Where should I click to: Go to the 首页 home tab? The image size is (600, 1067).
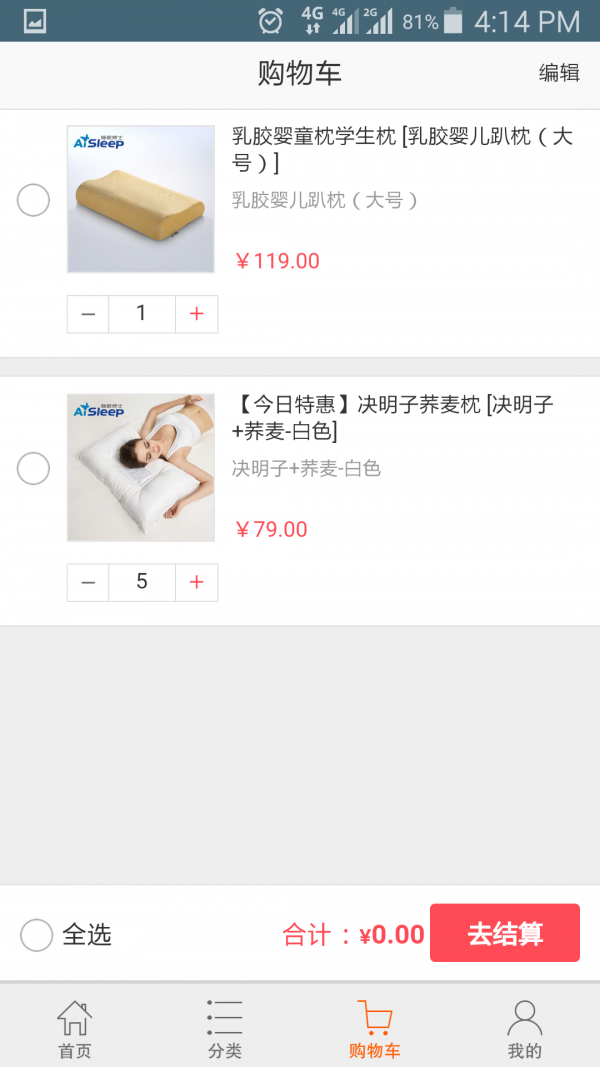coord(75,1029)
